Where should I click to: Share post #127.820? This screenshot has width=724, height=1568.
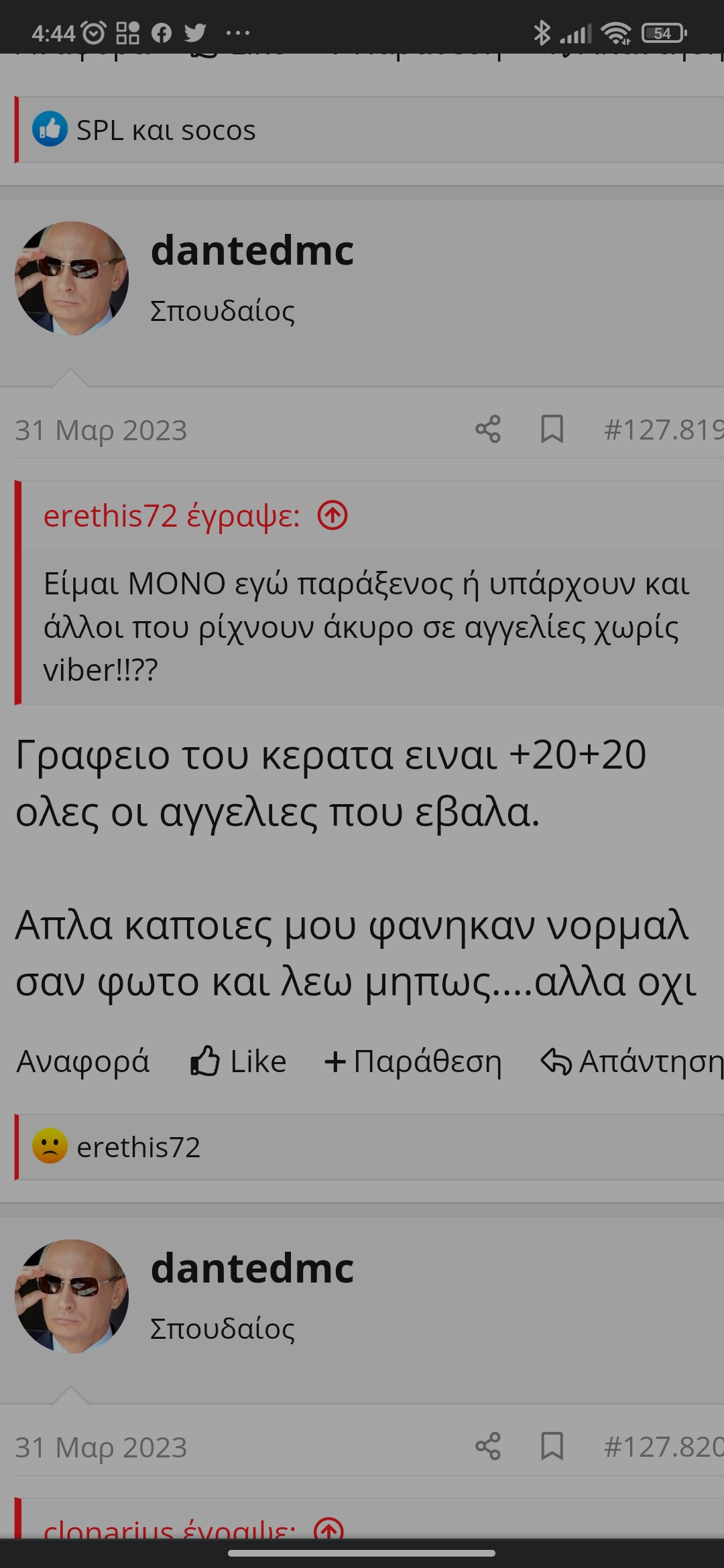(488, 1447)
